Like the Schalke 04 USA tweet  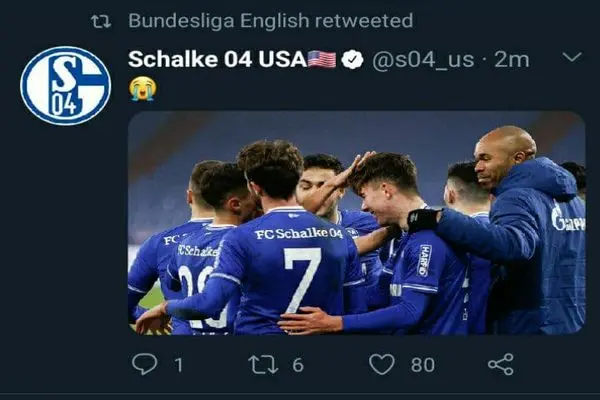point(382,365)
